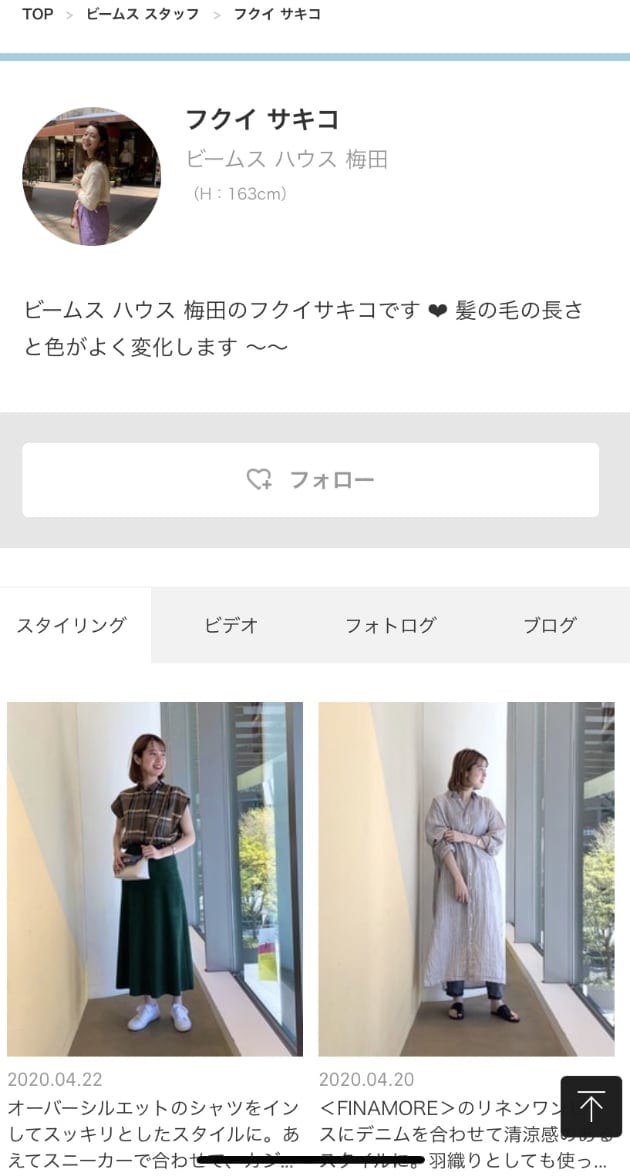Switch to the フォトログ tab
The image size is (630, 1176).
click(x=390, y=626)
